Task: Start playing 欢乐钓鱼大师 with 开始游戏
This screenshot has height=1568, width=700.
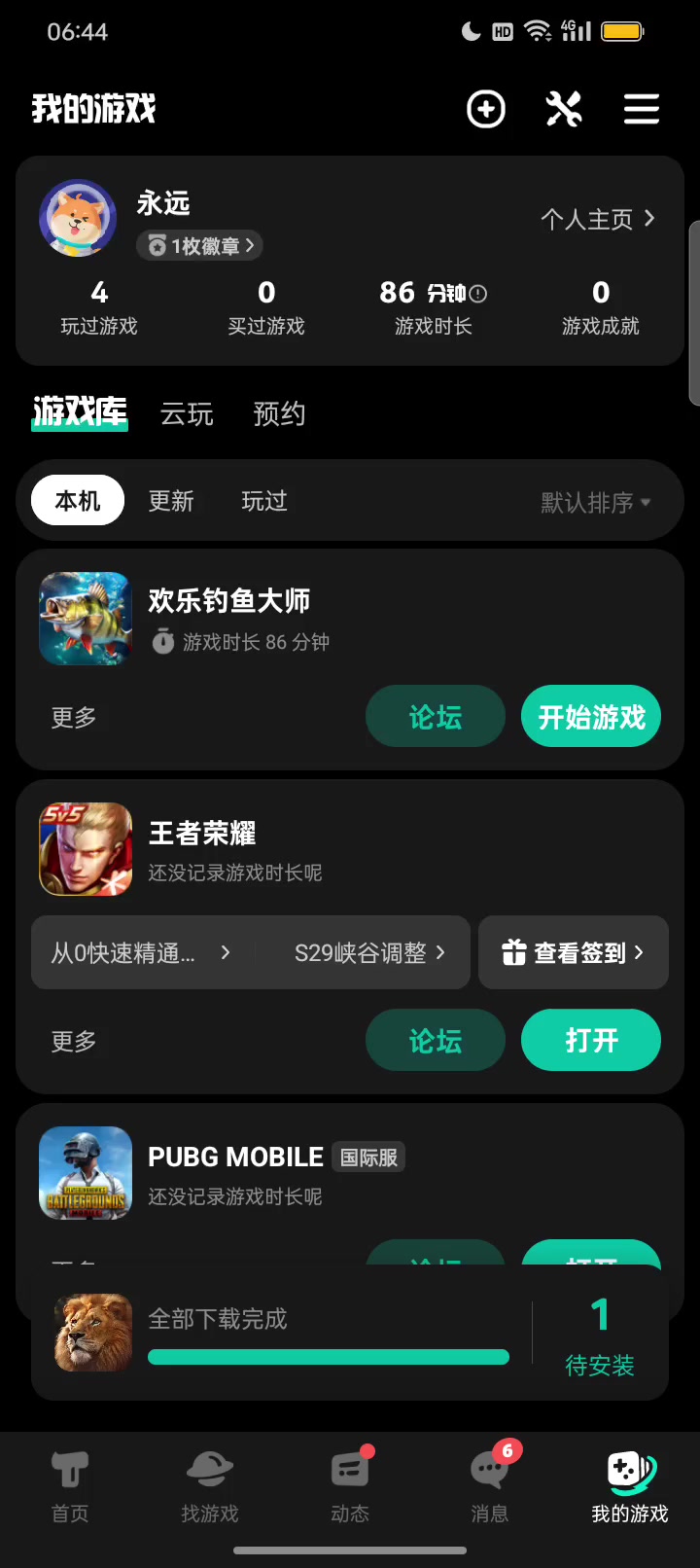Action: pos(591,717)
